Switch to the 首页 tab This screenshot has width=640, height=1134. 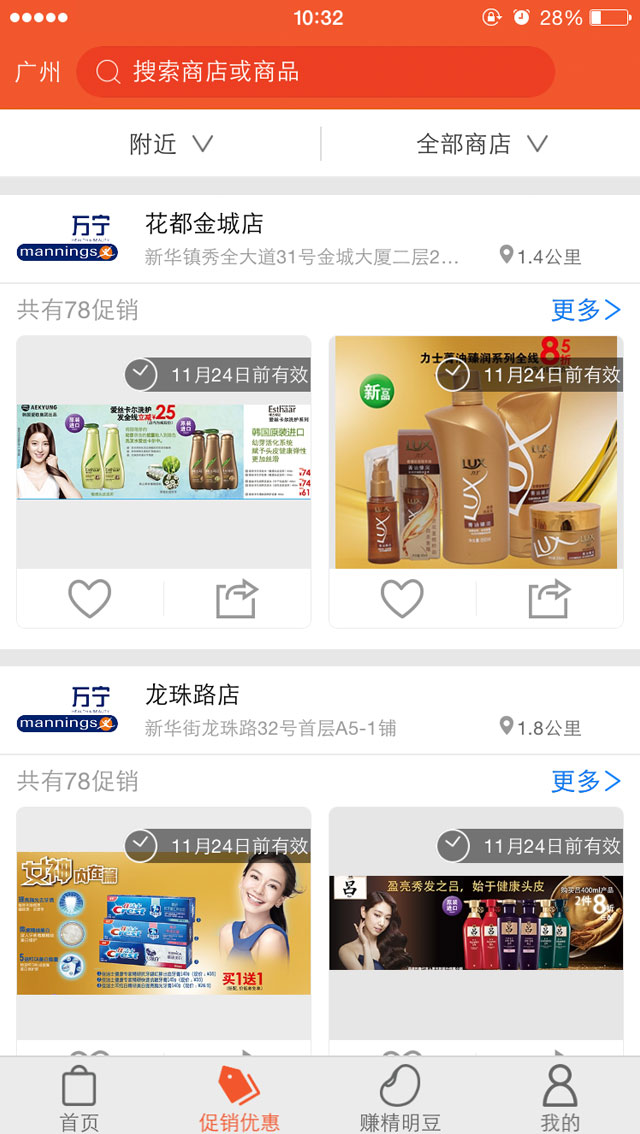click(80, 1097)
